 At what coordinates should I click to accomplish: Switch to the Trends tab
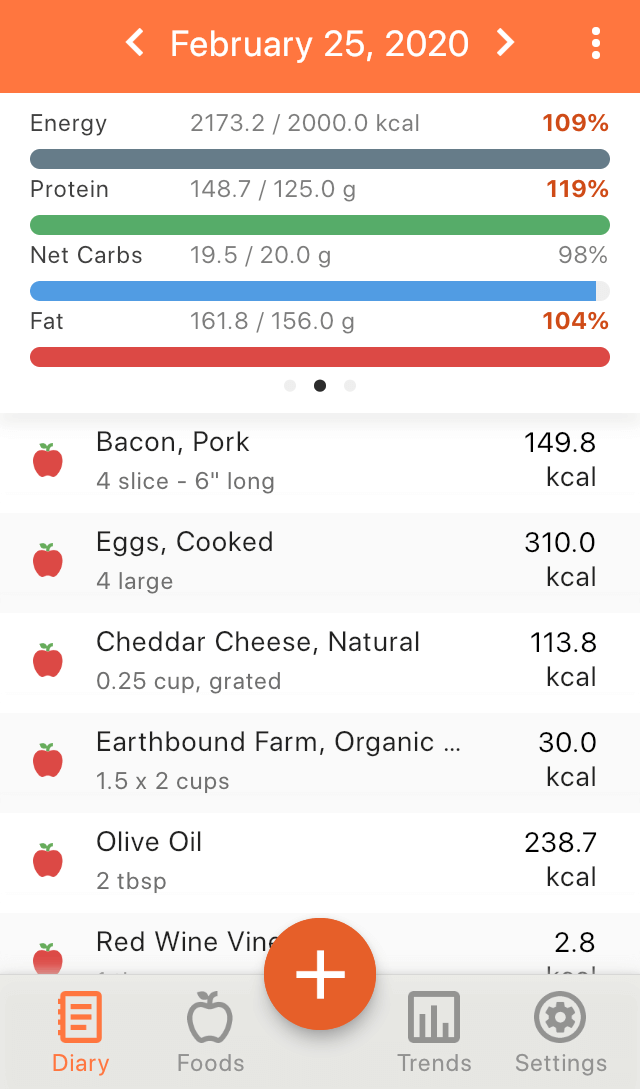[434, 1033]
